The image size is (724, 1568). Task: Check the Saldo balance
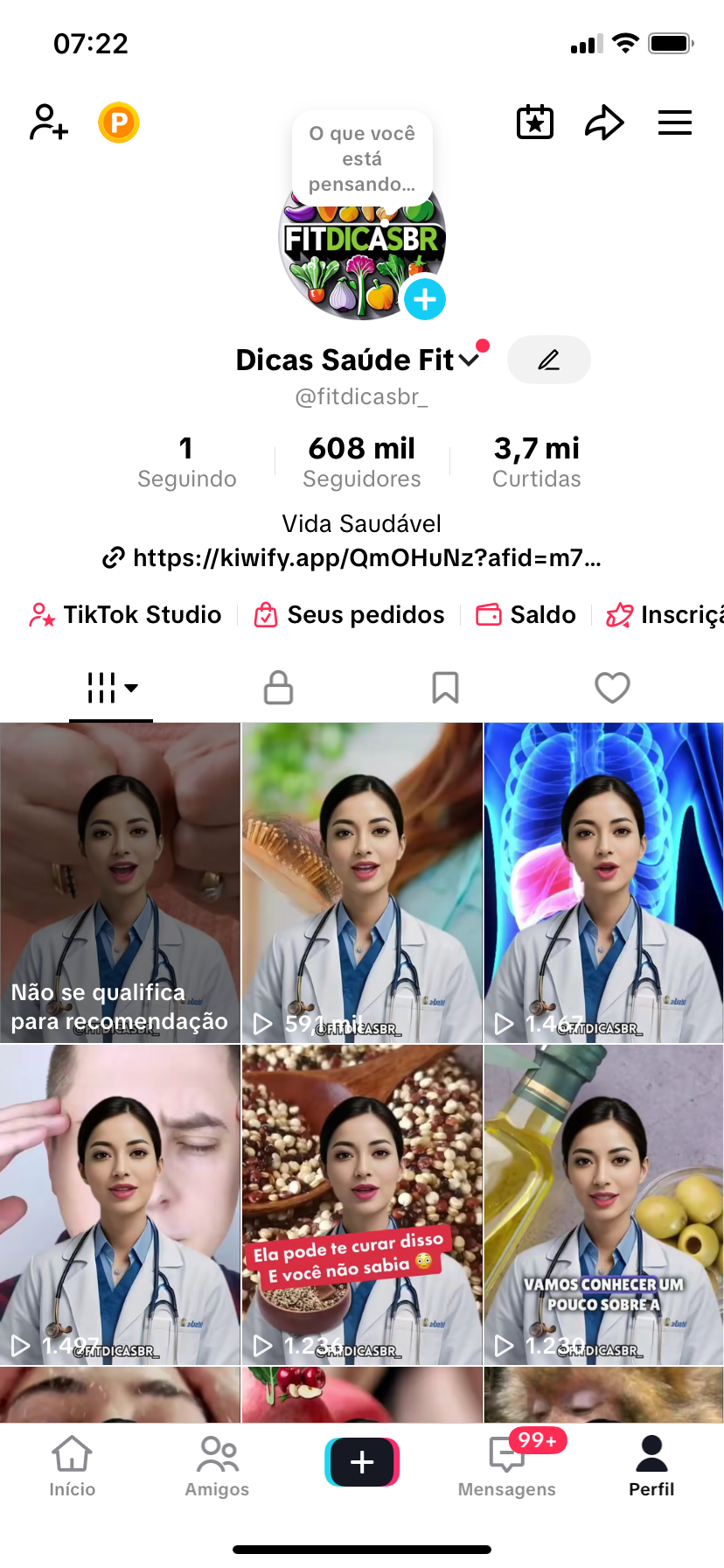pos(526,615)
